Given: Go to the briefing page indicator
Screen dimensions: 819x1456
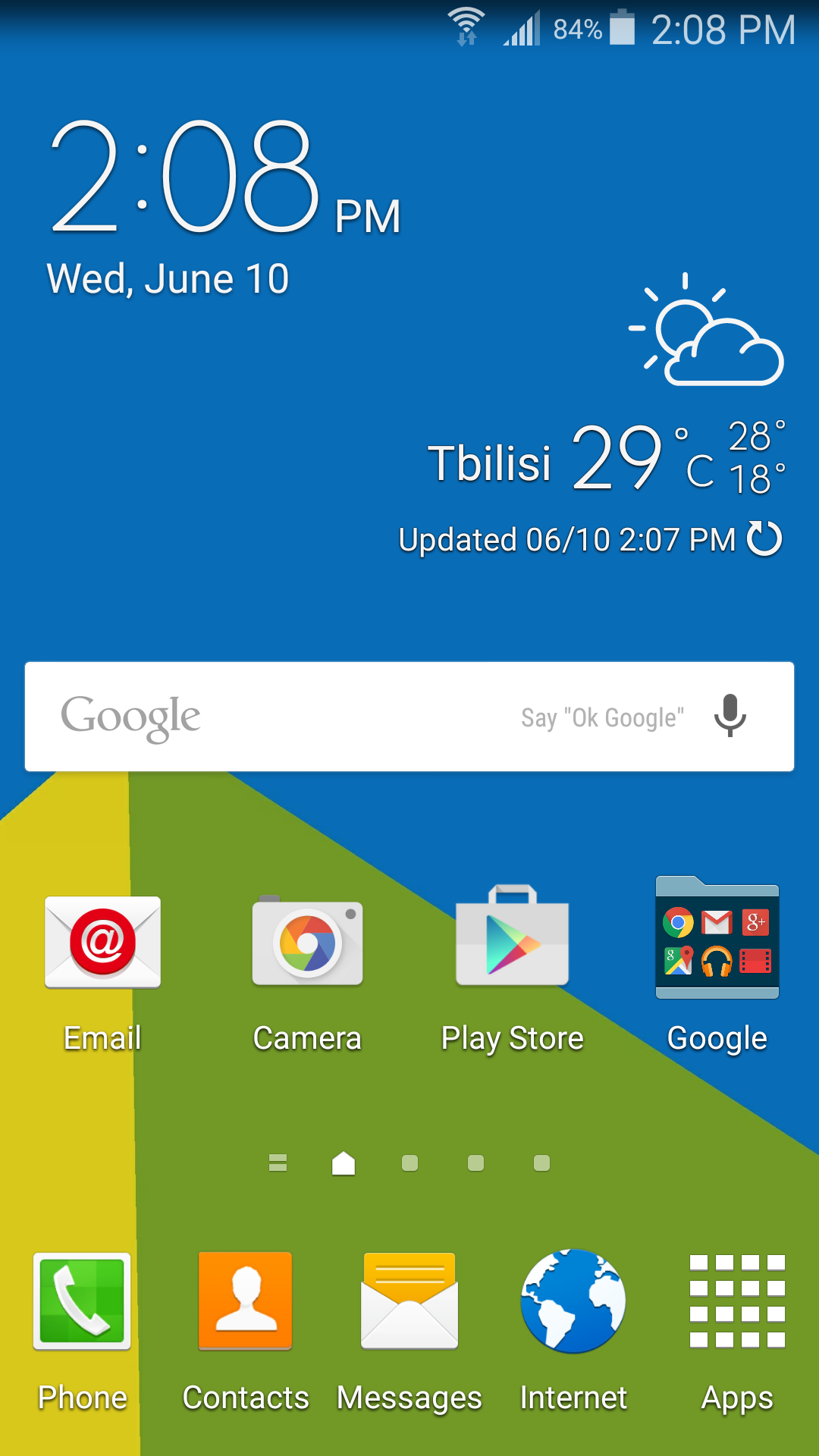Looking at the screenshot, I should tap(278, 1163).
